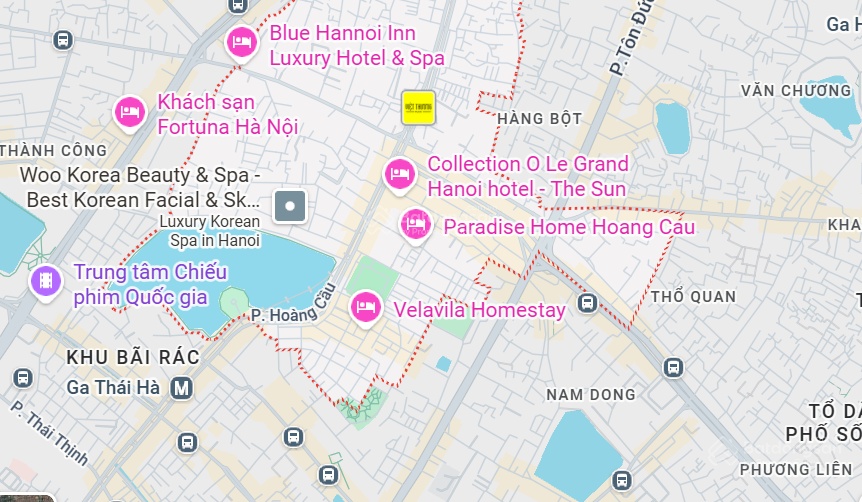Tap the yellow store marker near Hàng Bột

(x=418, y=108)
